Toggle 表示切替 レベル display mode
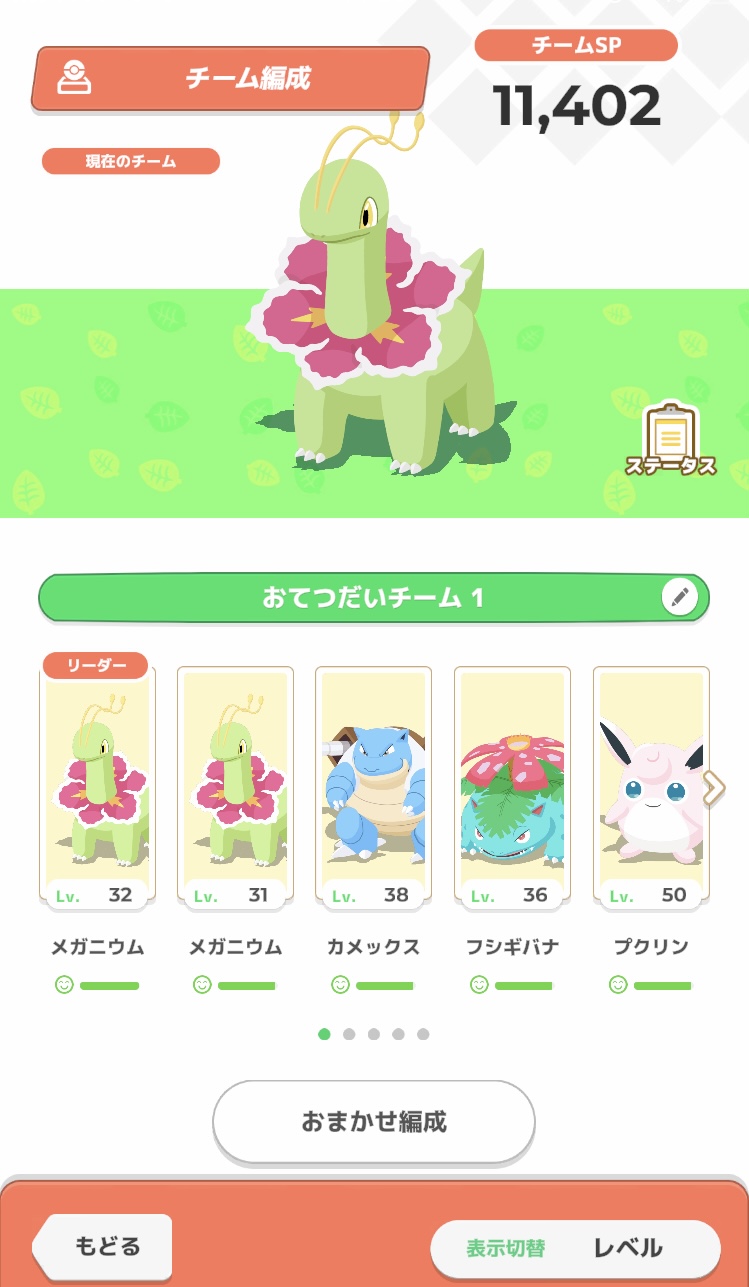The width and height of the screenshot is (749, 1287). click(x=575, y=1248)
